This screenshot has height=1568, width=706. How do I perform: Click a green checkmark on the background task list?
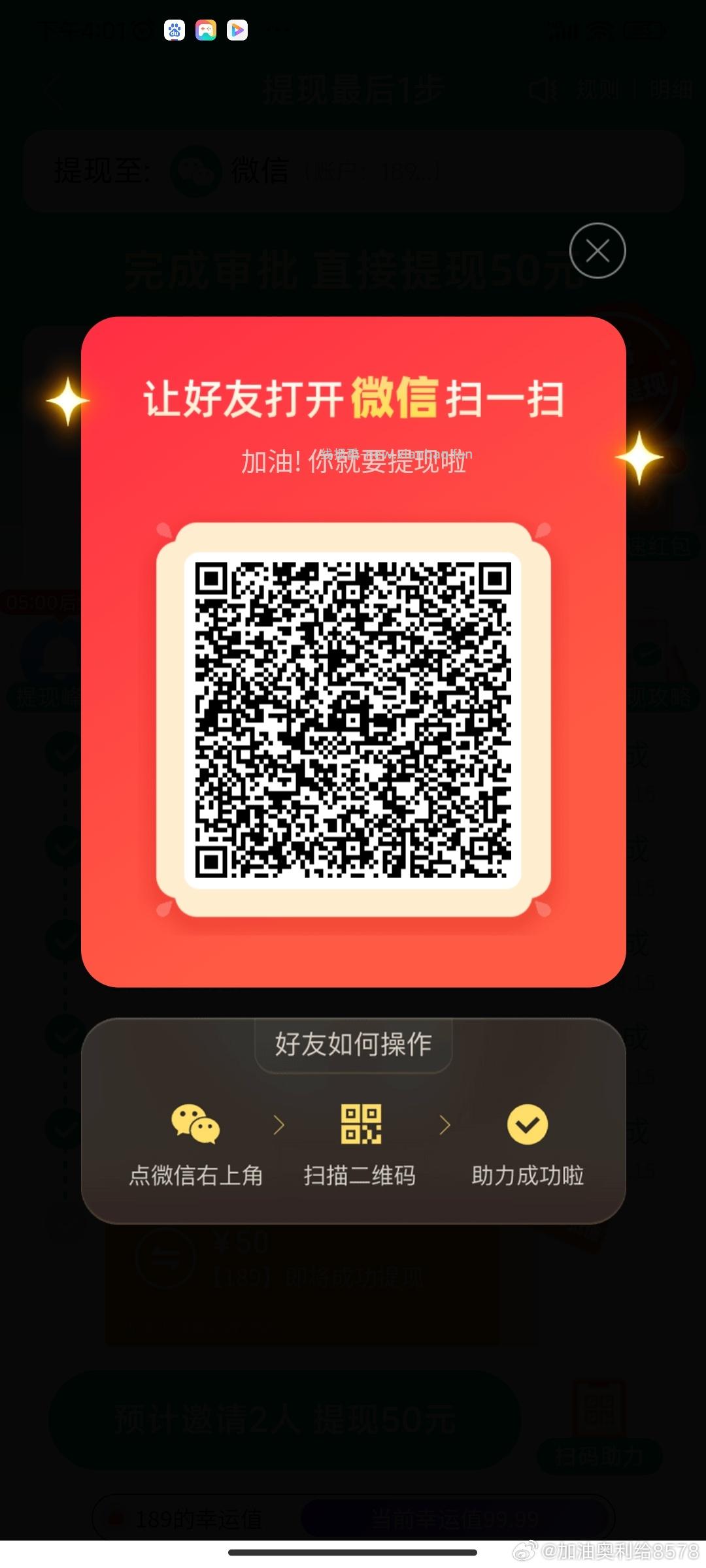(x=61, y=753)
